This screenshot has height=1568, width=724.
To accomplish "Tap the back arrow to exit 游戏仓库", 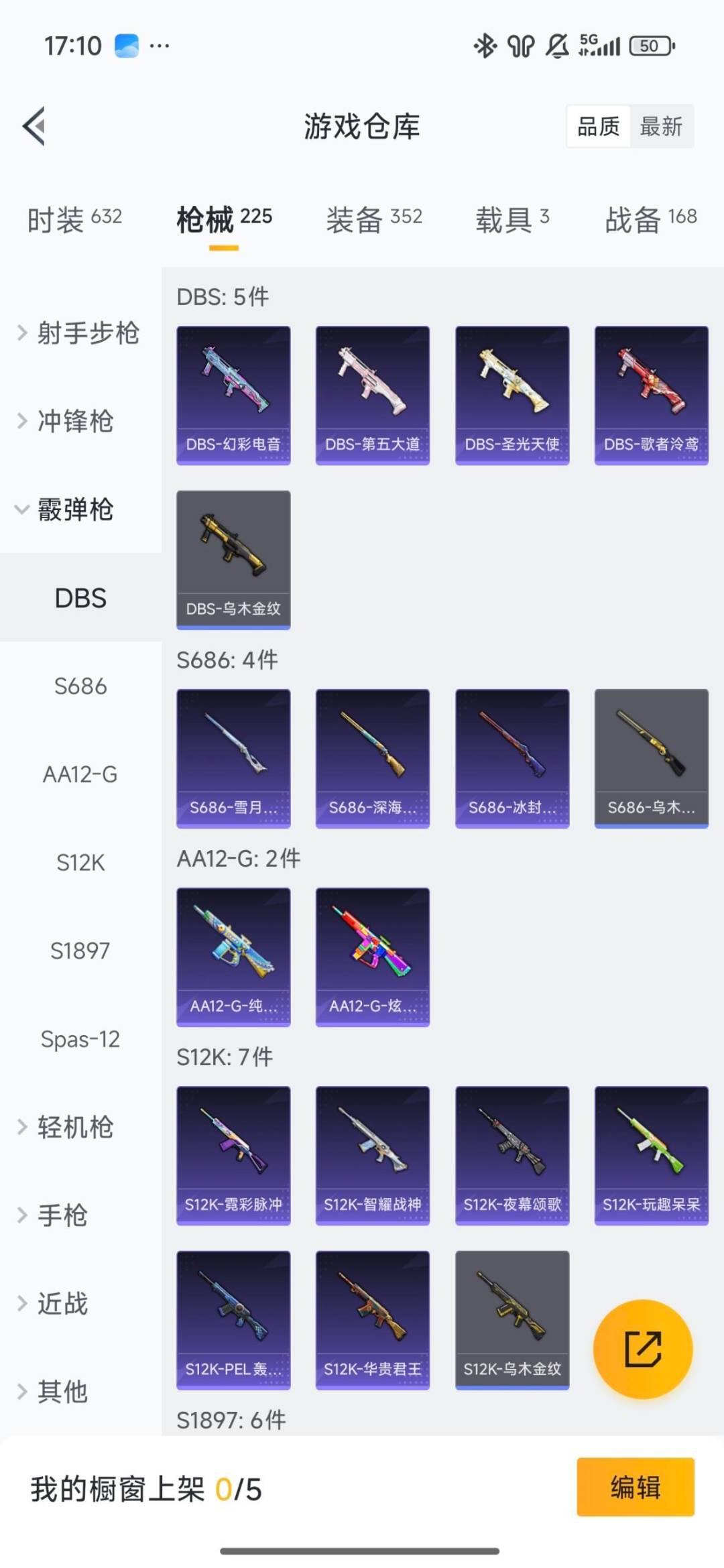I will click(35, 127).
